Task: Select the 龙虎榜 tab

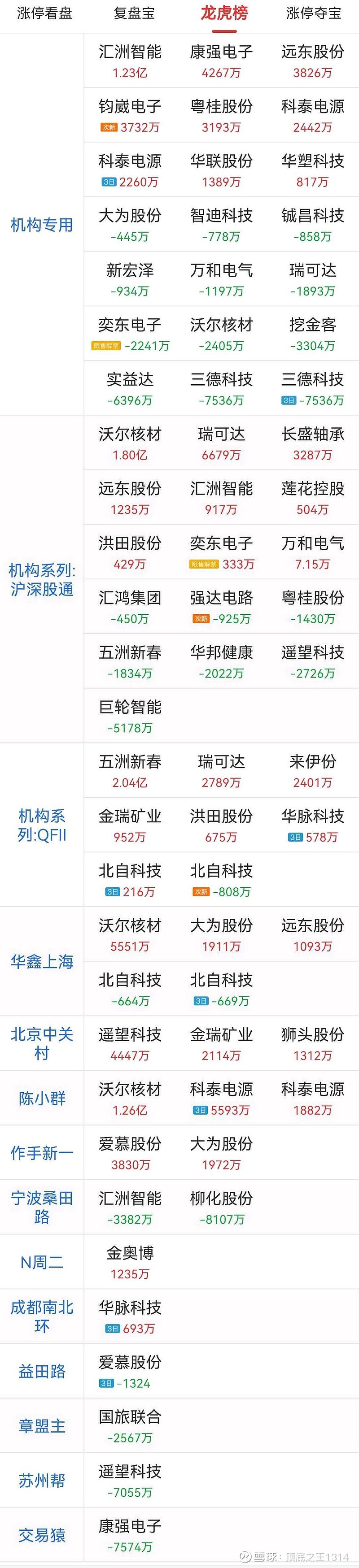Action: pos(223,13)
